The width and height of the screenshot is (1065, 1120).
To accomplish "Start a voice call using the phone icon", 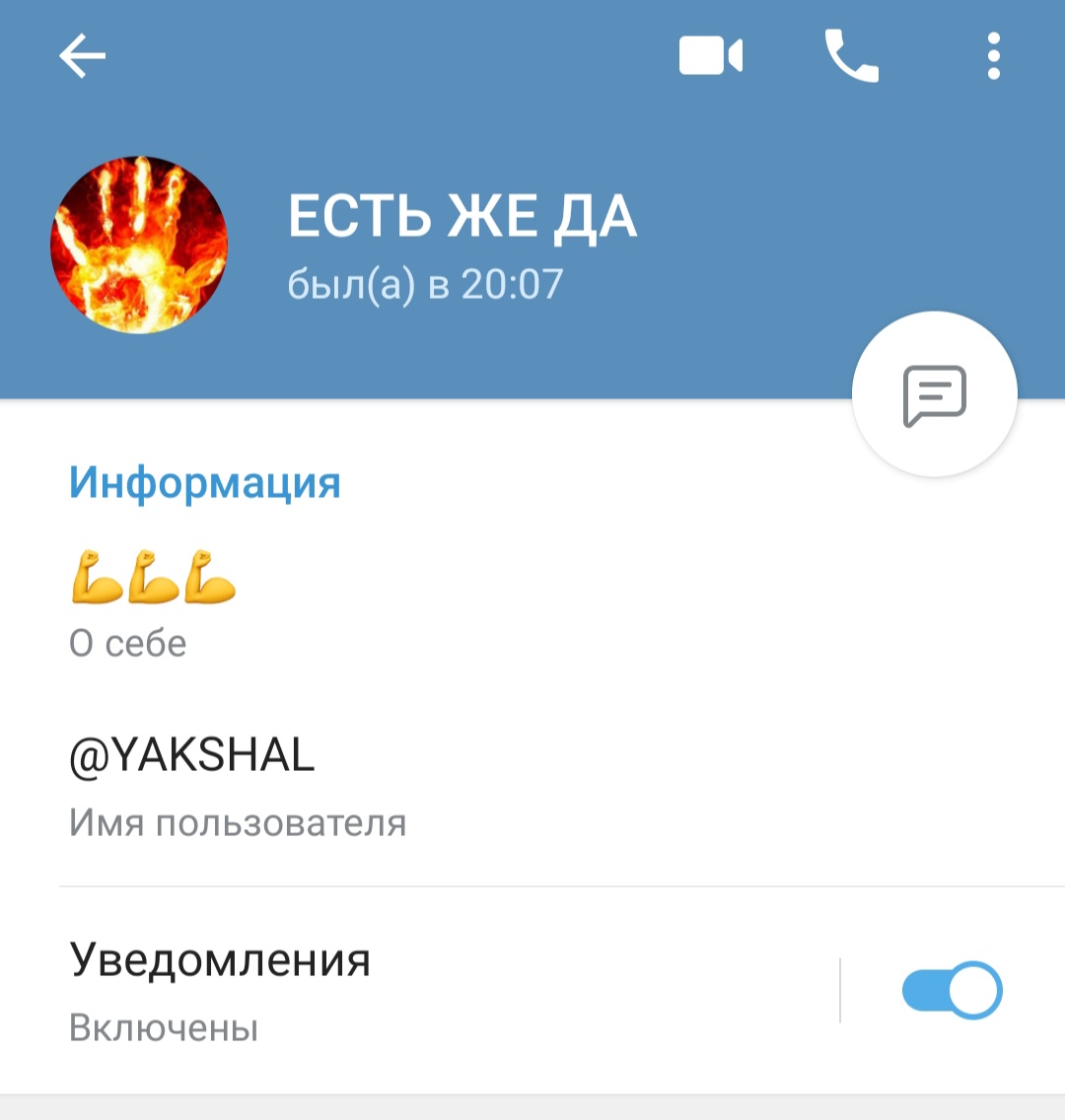I will [854, 56].
